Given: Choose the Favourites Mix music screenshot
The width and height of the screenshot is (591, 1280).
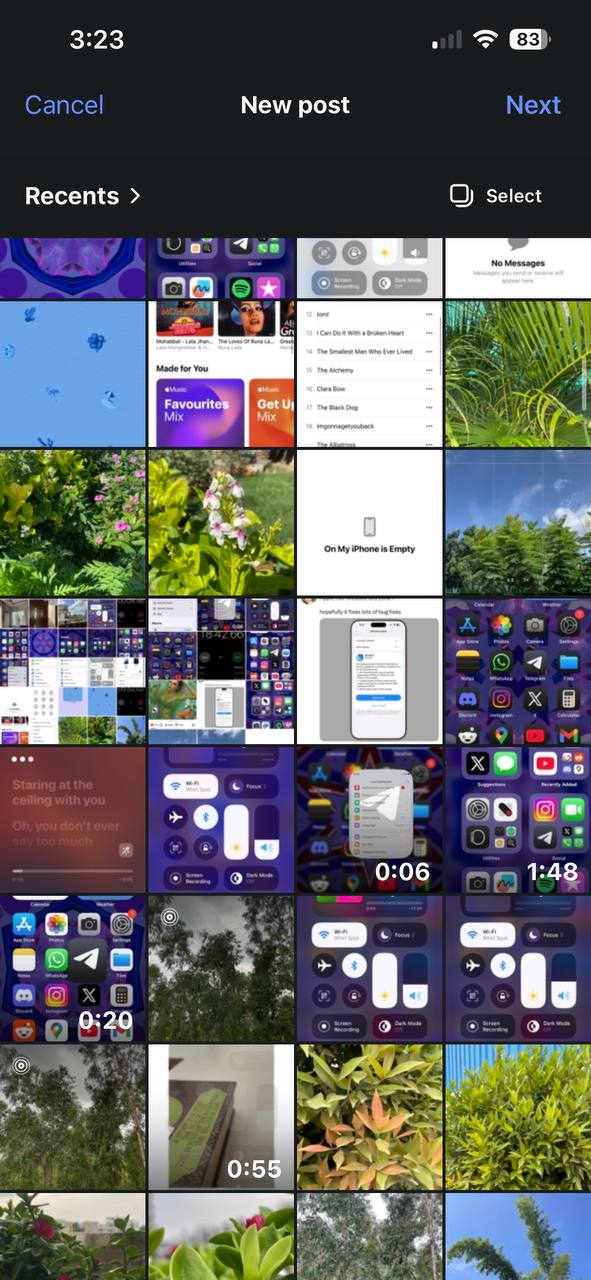Looking at the screenshot, I should 221,374.
